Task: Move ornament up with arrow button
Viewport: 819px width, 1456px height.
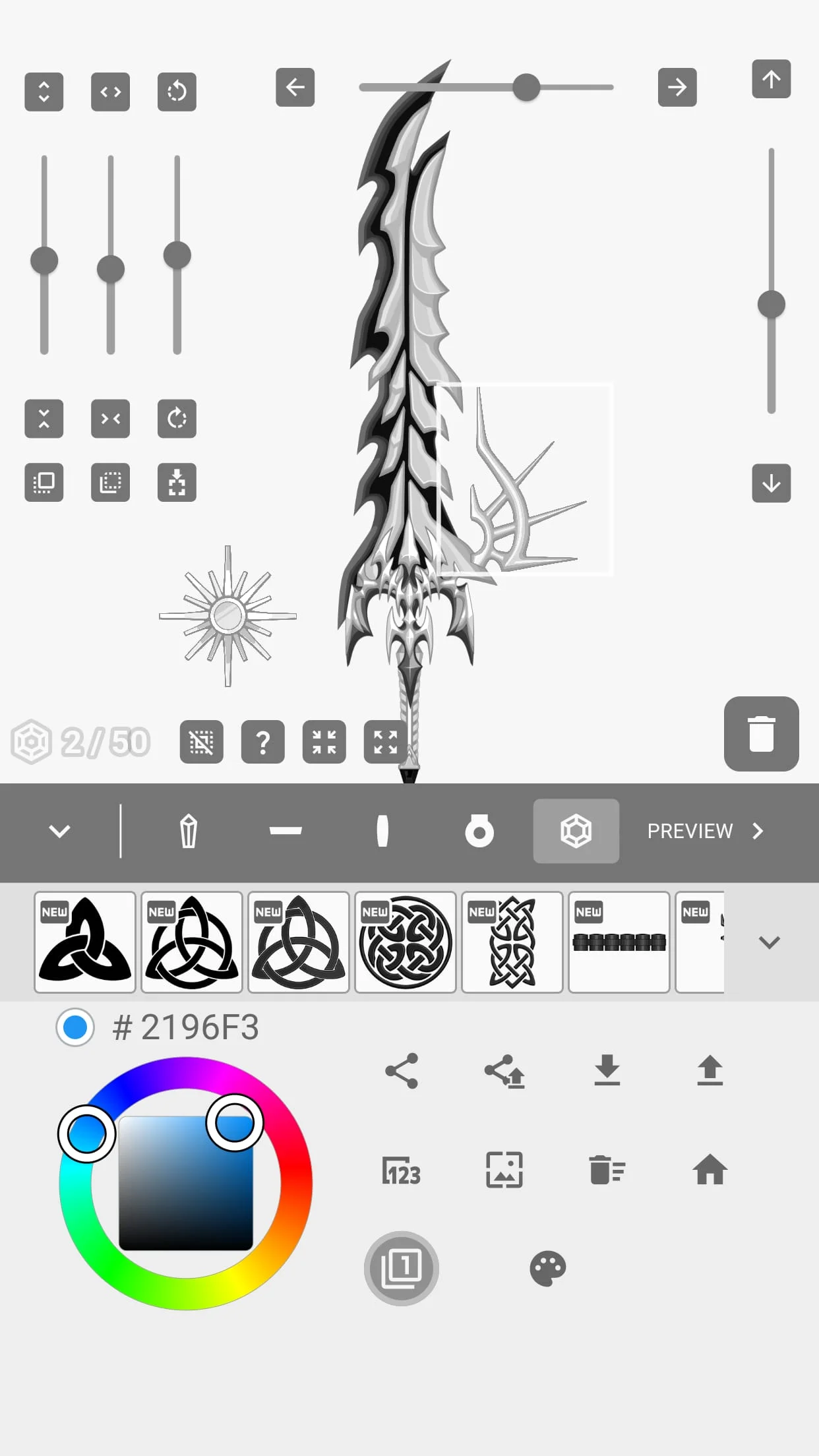Action: (771, 79)
